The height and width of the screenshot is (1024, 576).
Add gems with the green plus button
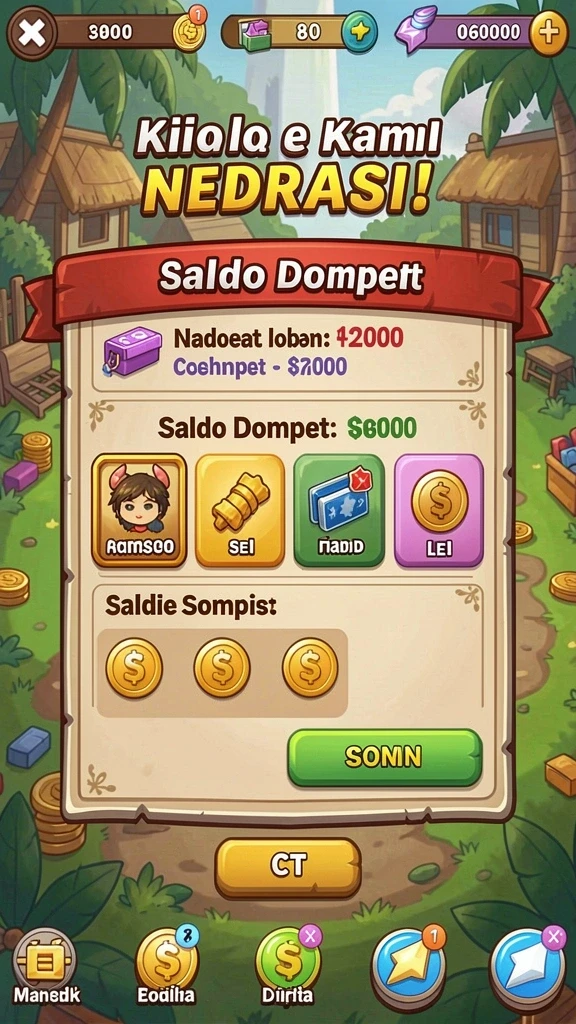pyautogui.click(x=360, y=31)
